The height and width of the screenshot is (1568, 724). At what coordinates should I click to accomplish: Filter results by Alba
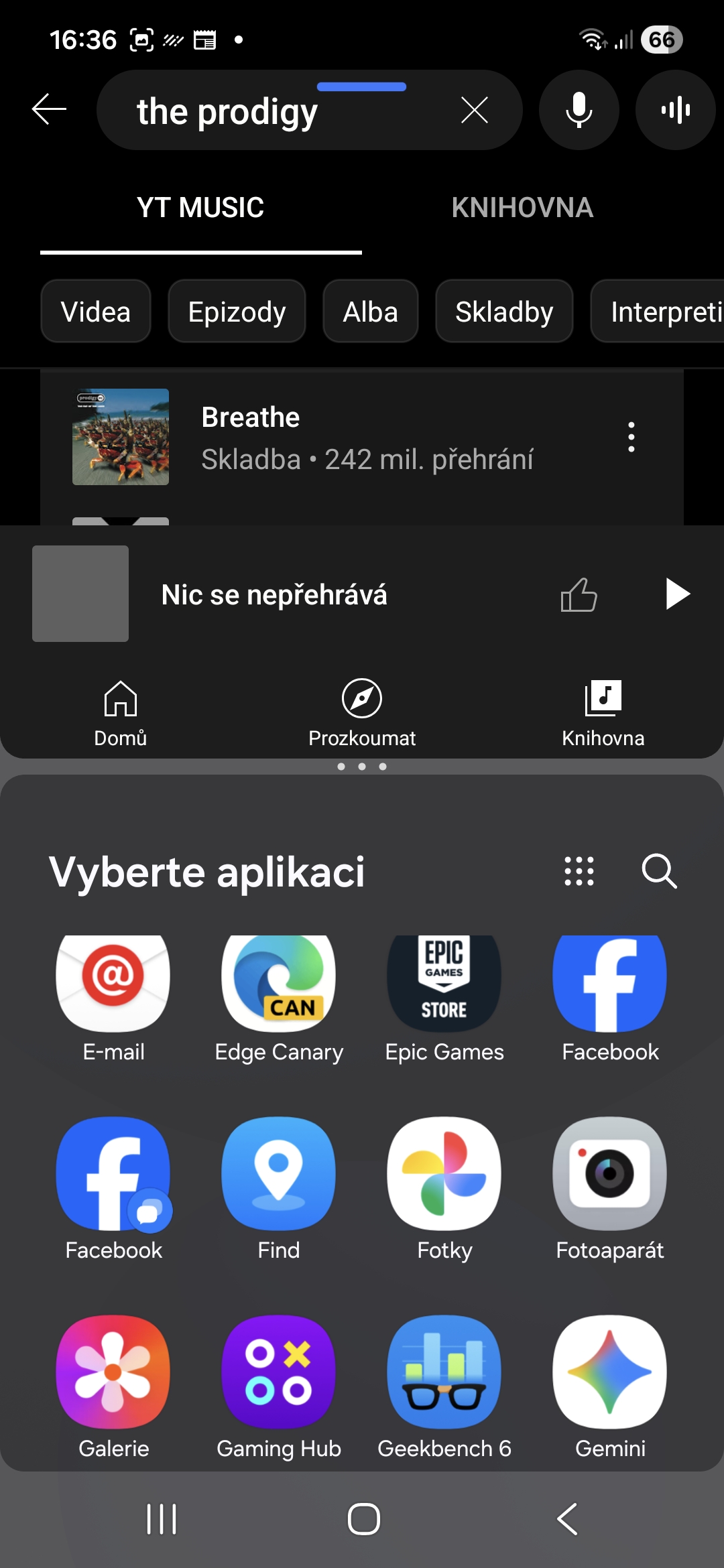click(x=370, y=312)
